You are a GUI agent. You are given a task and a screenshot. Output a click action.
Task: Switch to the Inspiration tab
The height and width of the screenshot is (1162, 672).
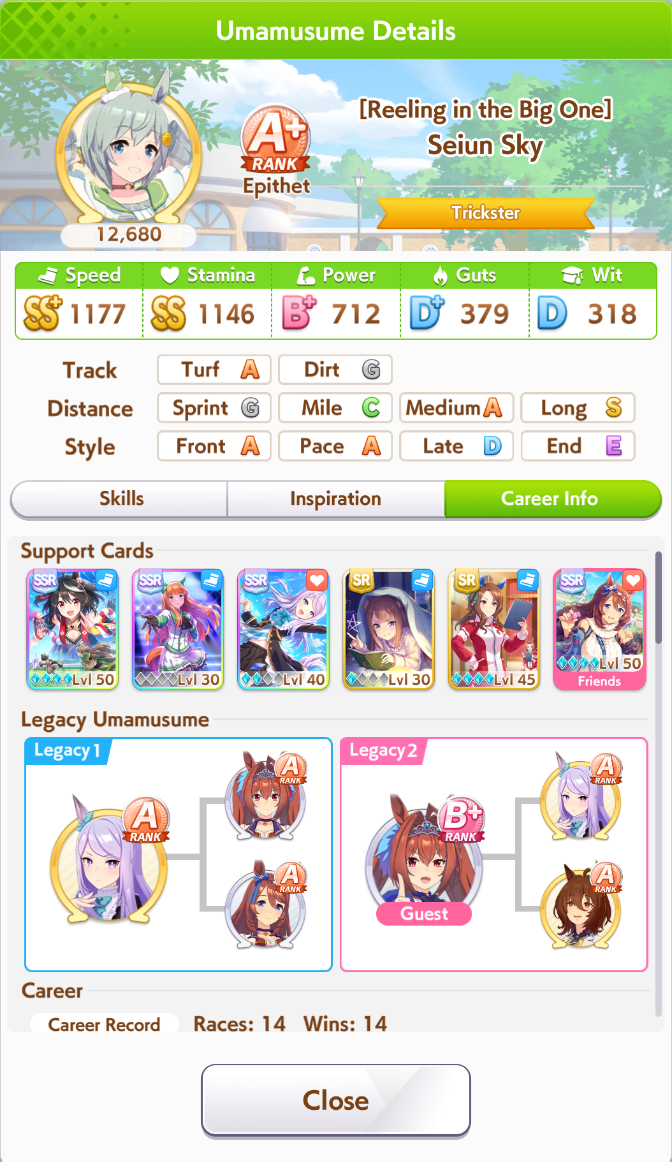(335, 498)
